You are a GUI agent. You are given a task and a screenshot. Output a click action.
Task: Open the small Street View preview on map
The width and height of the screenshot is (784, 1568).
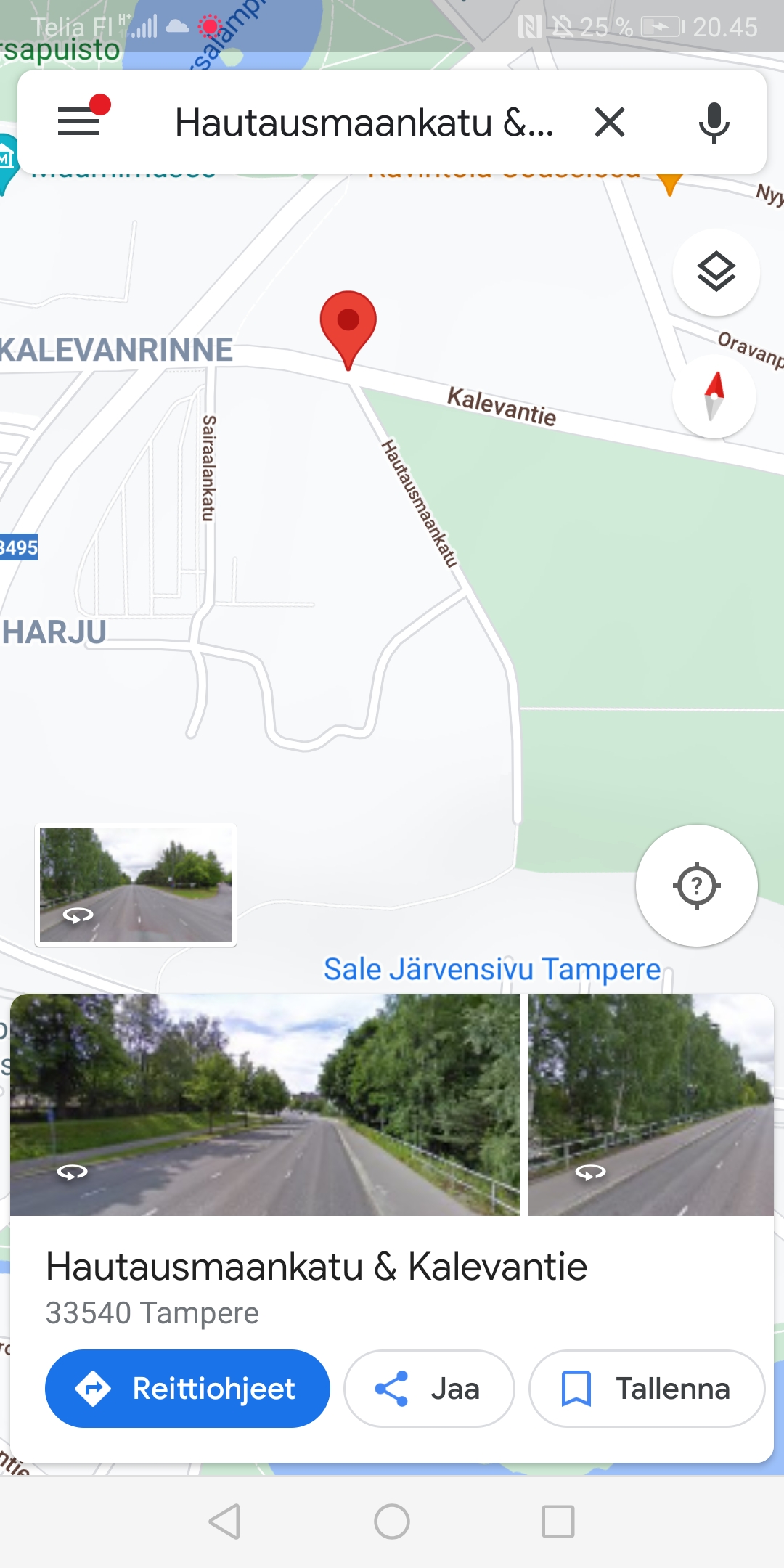click(x=136, y=885)
